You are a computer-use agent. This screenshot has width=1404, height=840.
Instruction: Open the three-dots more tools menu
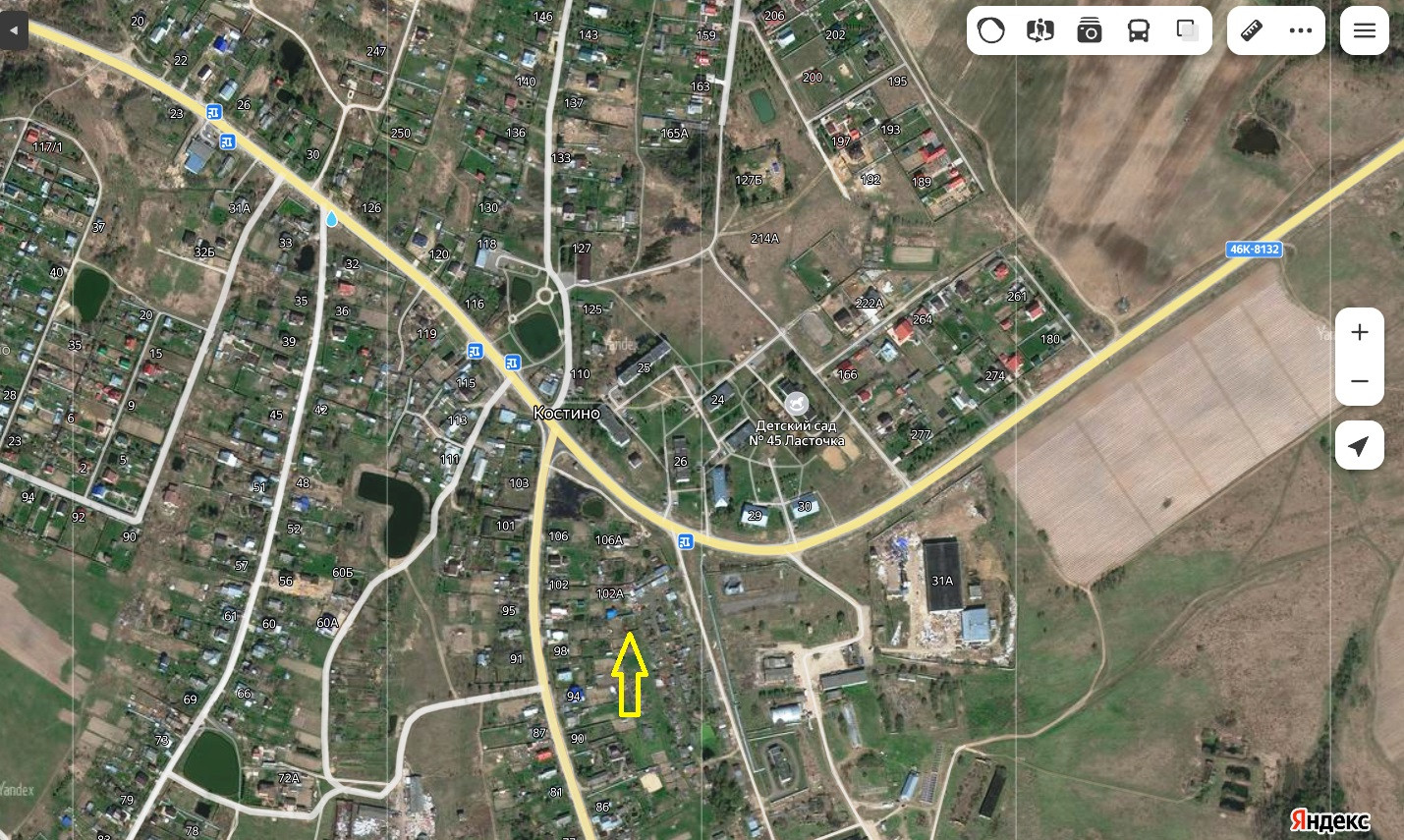(1301, 30)
